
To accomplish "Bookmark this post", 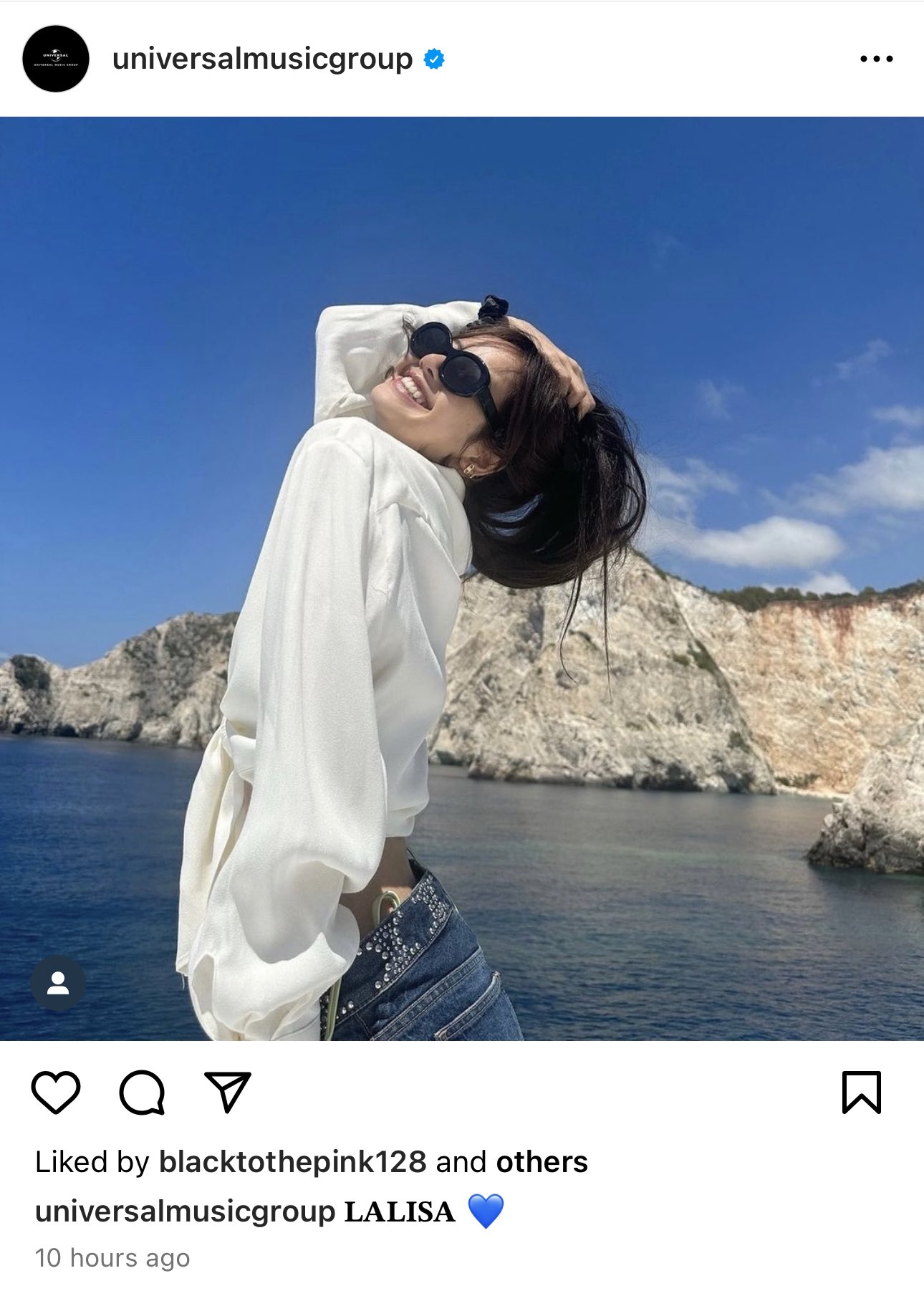I will 861,1092.
